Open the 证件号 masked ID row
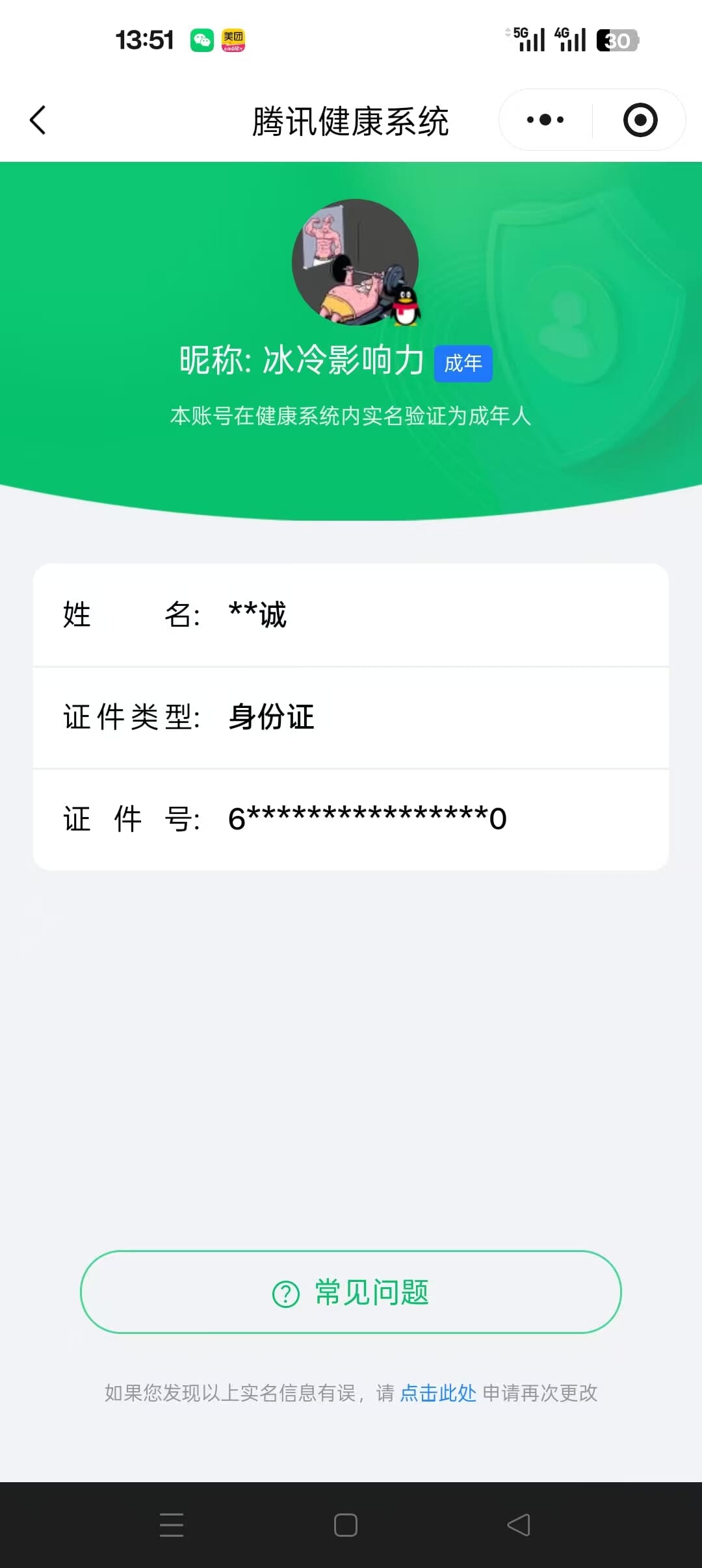This screenshot has height=1568, width=702. 351,819
